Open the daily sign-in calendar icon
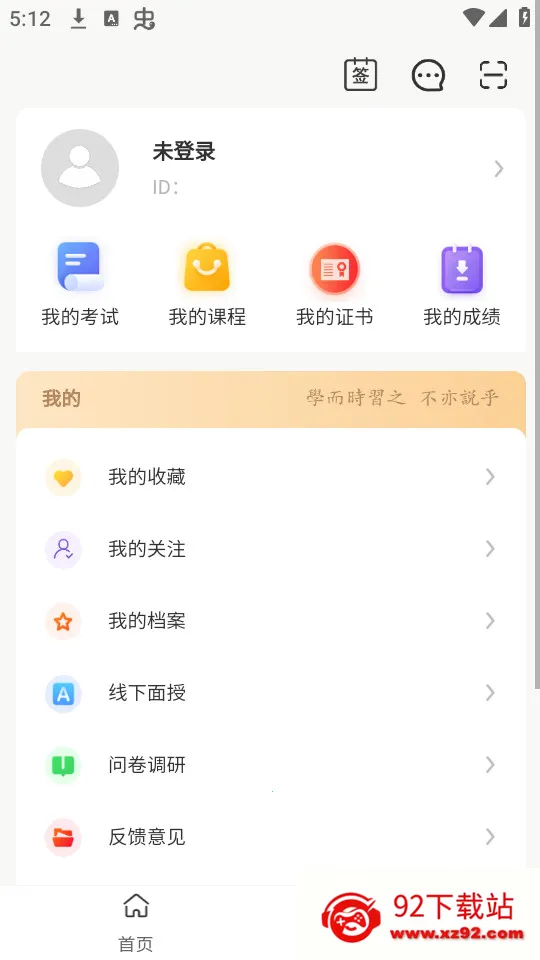This screenshot has height=960, width=540. pyautogui.click(x=360, y=75)
